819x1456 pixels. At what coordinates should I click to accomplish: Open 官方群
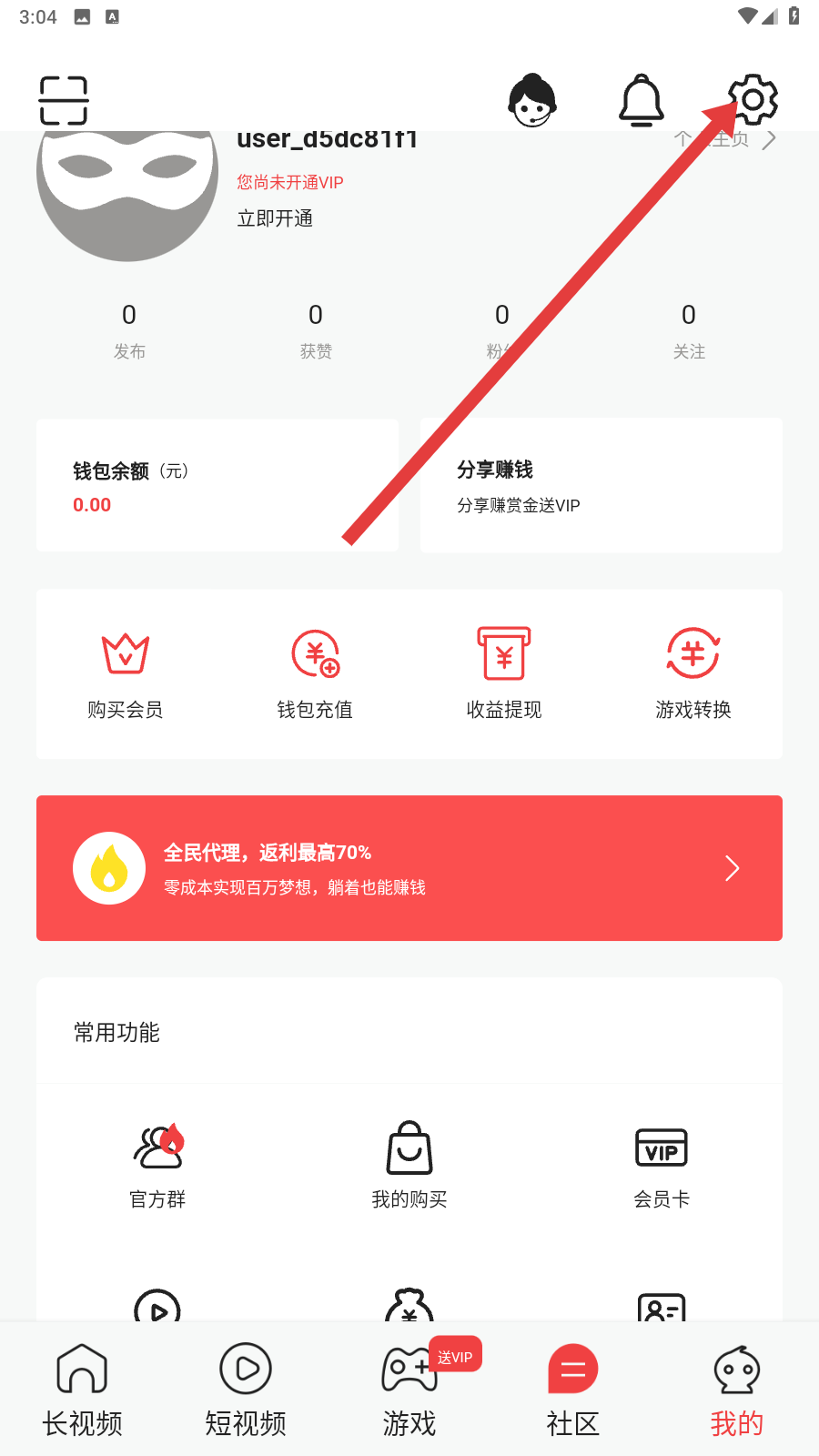(157, 1165)
